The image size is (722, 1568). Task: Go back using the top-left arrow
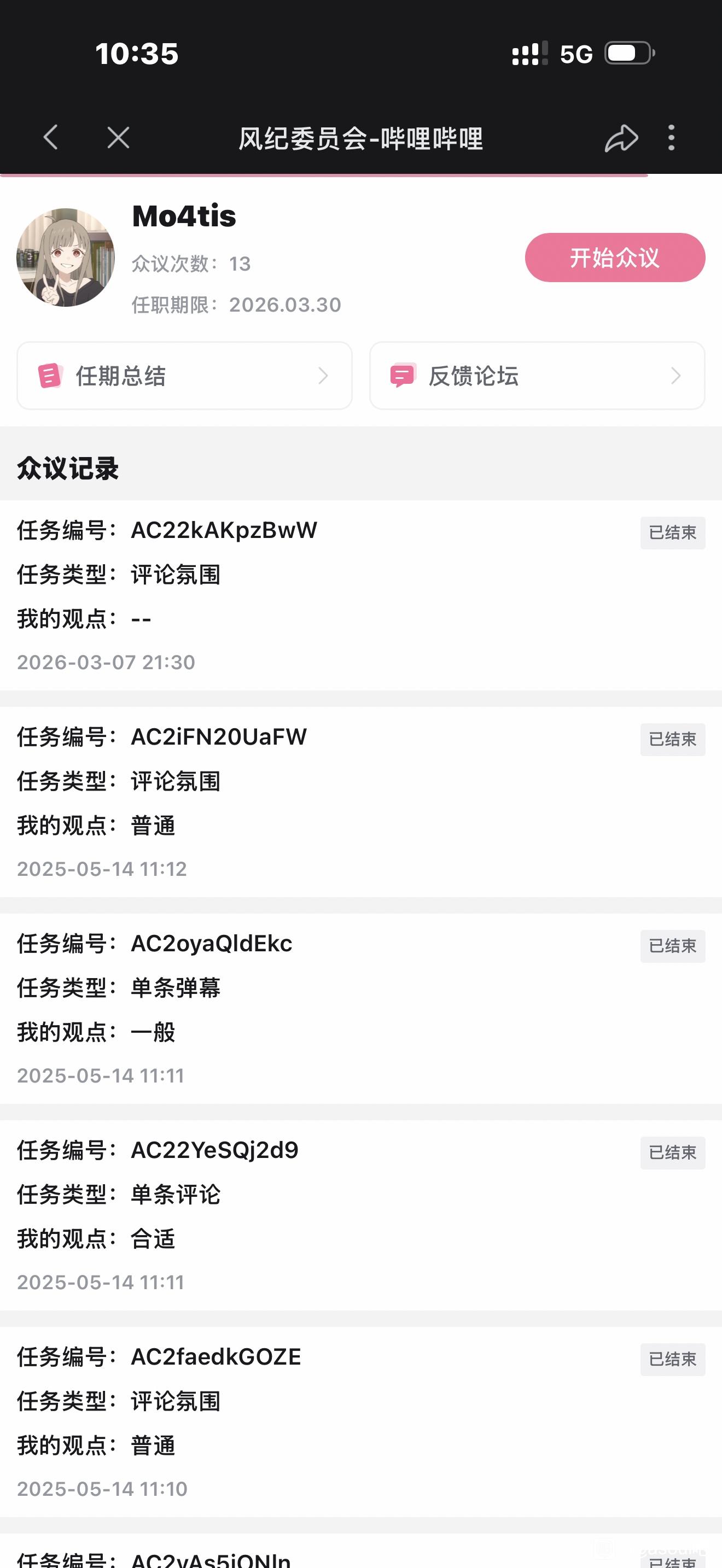tap(51, 138)
